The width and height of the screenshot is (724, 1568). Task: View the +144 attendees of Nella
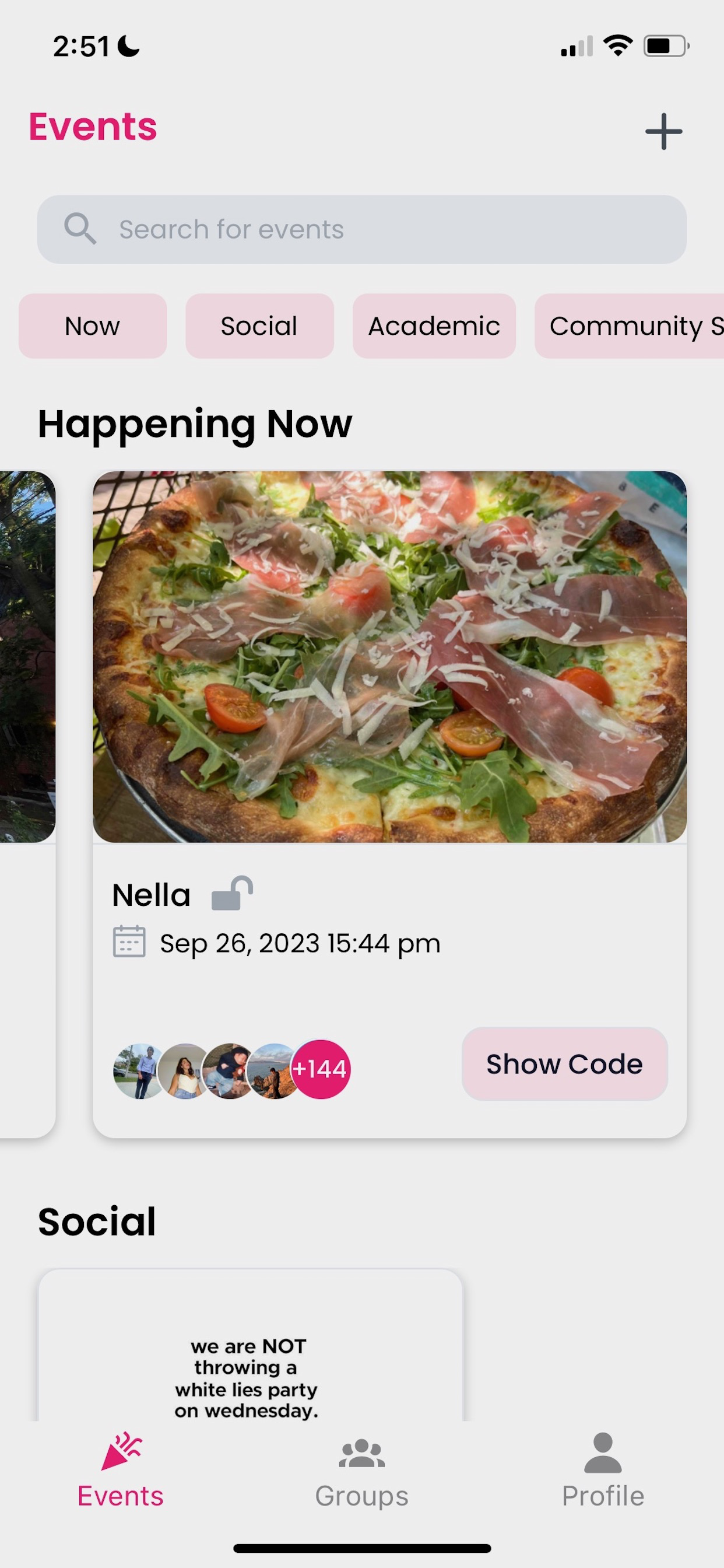tap(321, 1069)
